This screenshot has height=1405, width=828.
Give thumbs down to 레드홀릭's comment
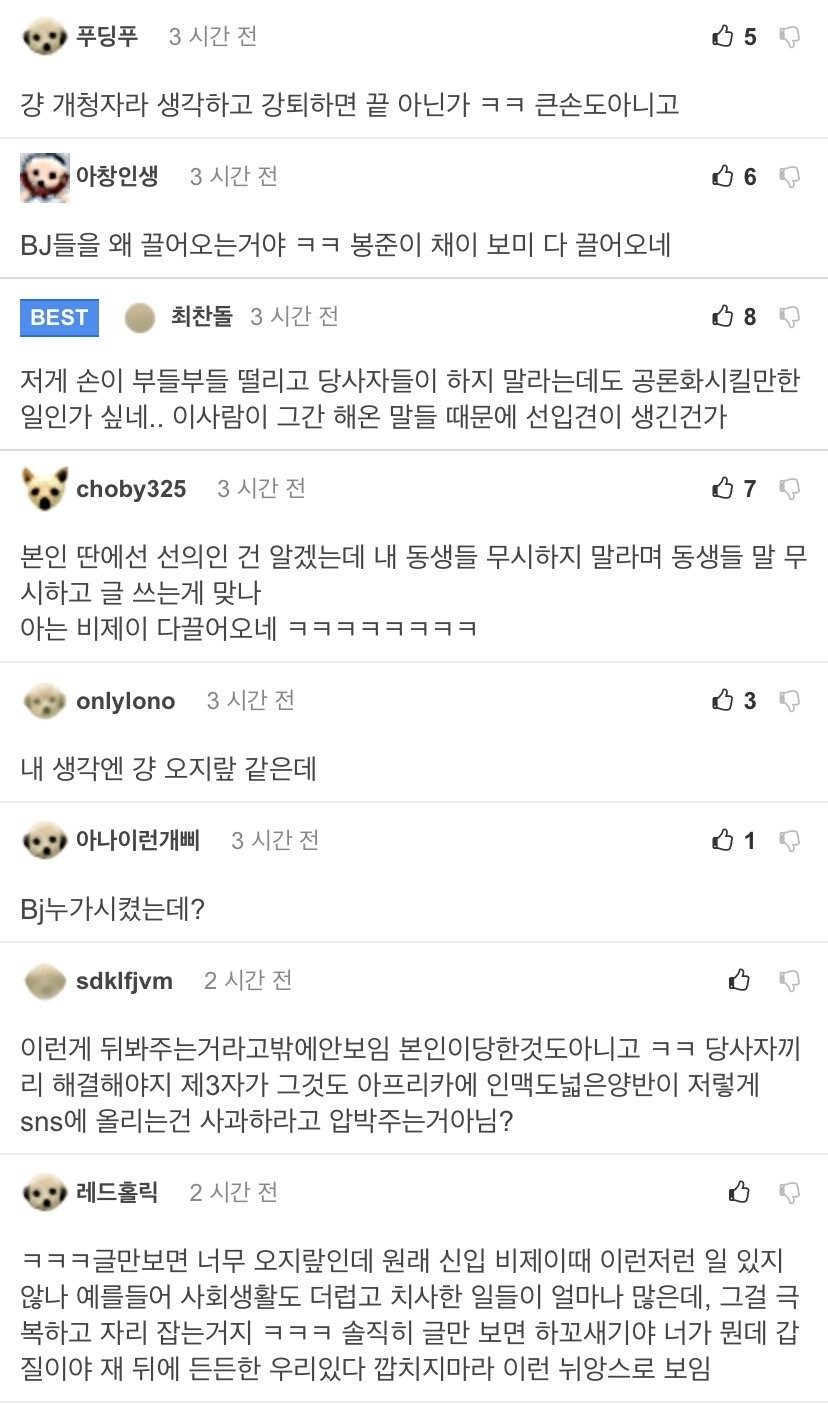pos(790,1192)
